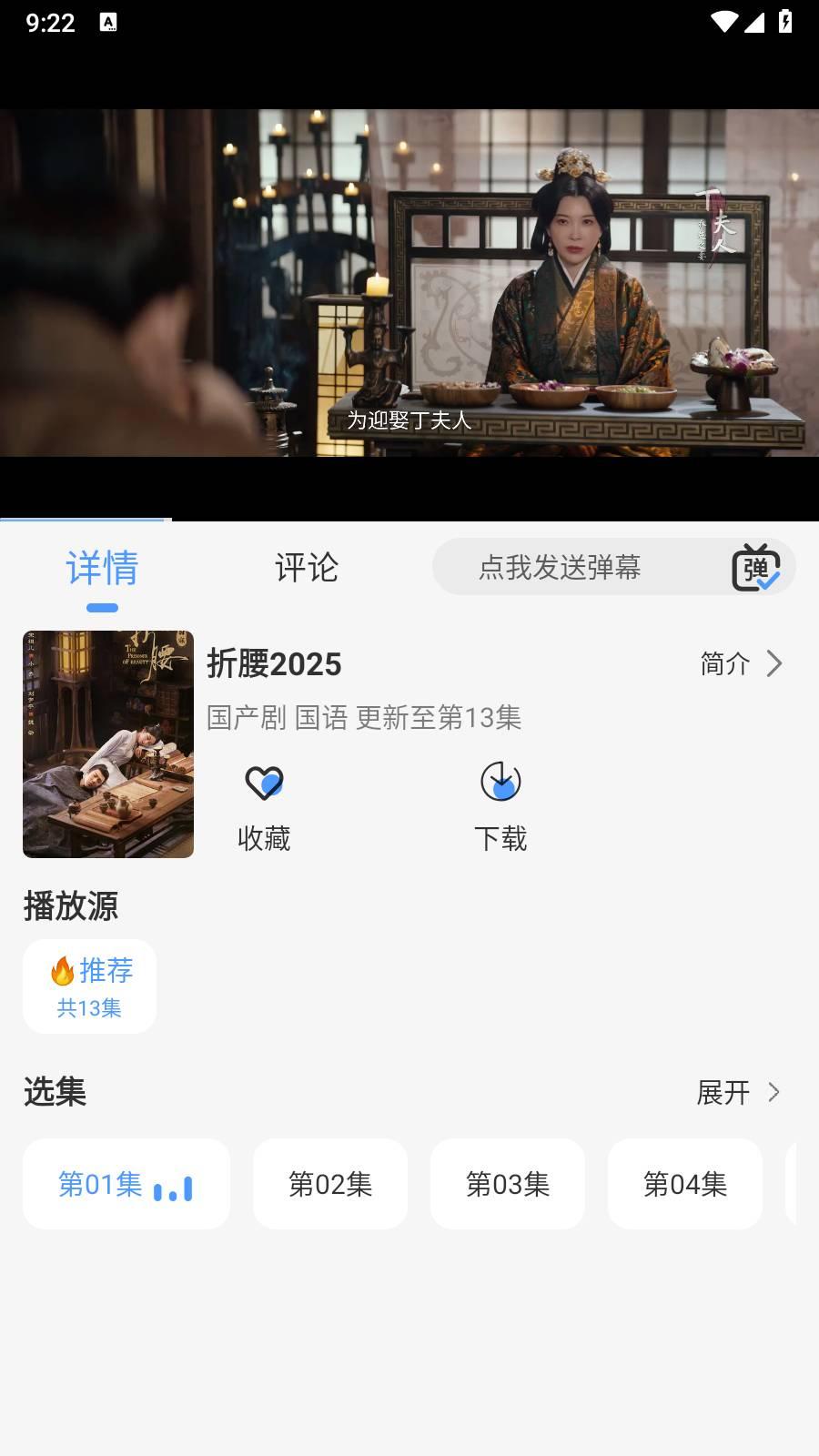The height and width of the screenshot is (1456, 819).
Task: Switch to the 评论 comments tab
Action: click(x=304, y=568)
